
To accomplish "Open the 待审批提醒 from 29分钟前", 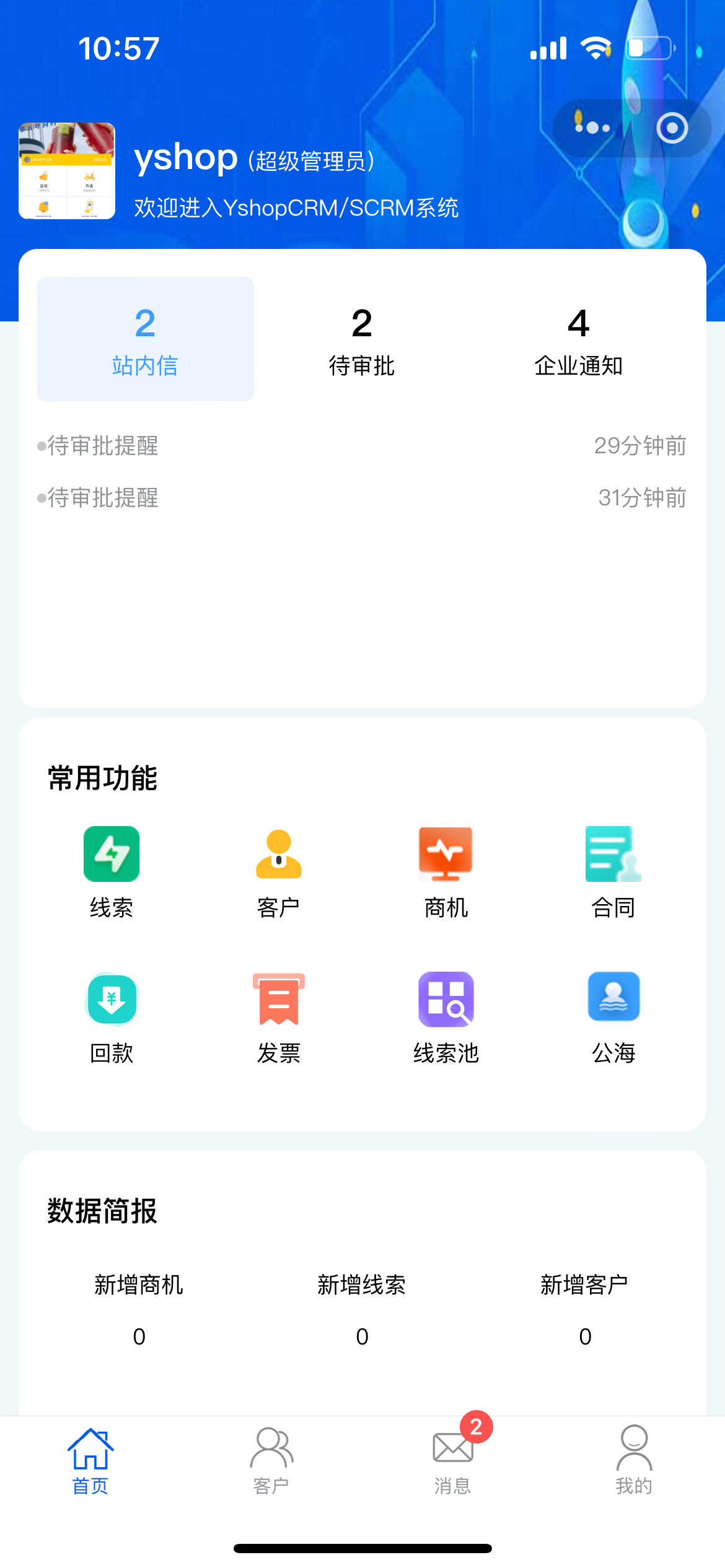I will (x=362, y=446).
